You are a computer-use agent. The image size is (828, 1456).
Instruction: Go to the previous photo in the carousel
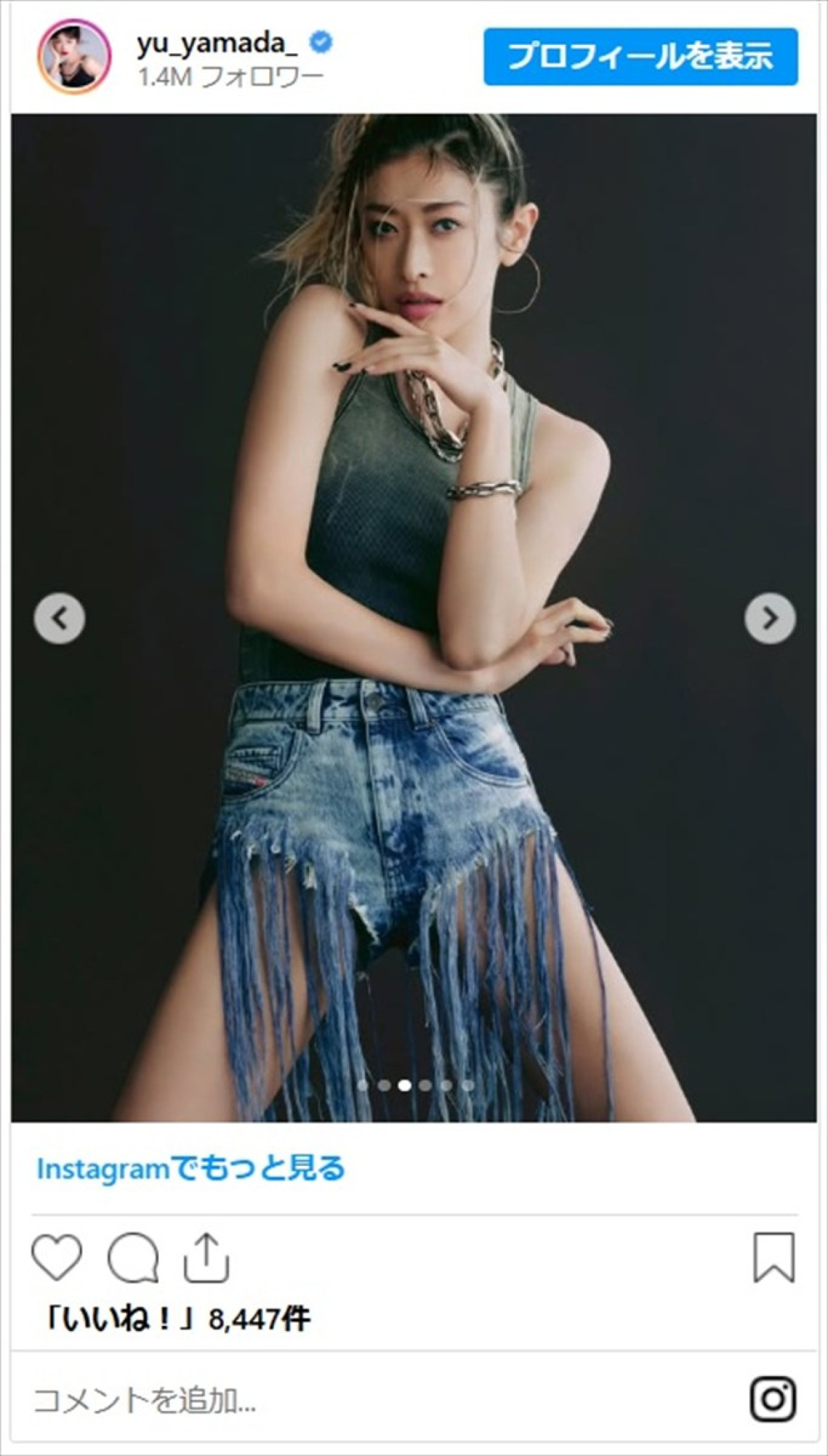pyautogui.click(x=60, y=619)
